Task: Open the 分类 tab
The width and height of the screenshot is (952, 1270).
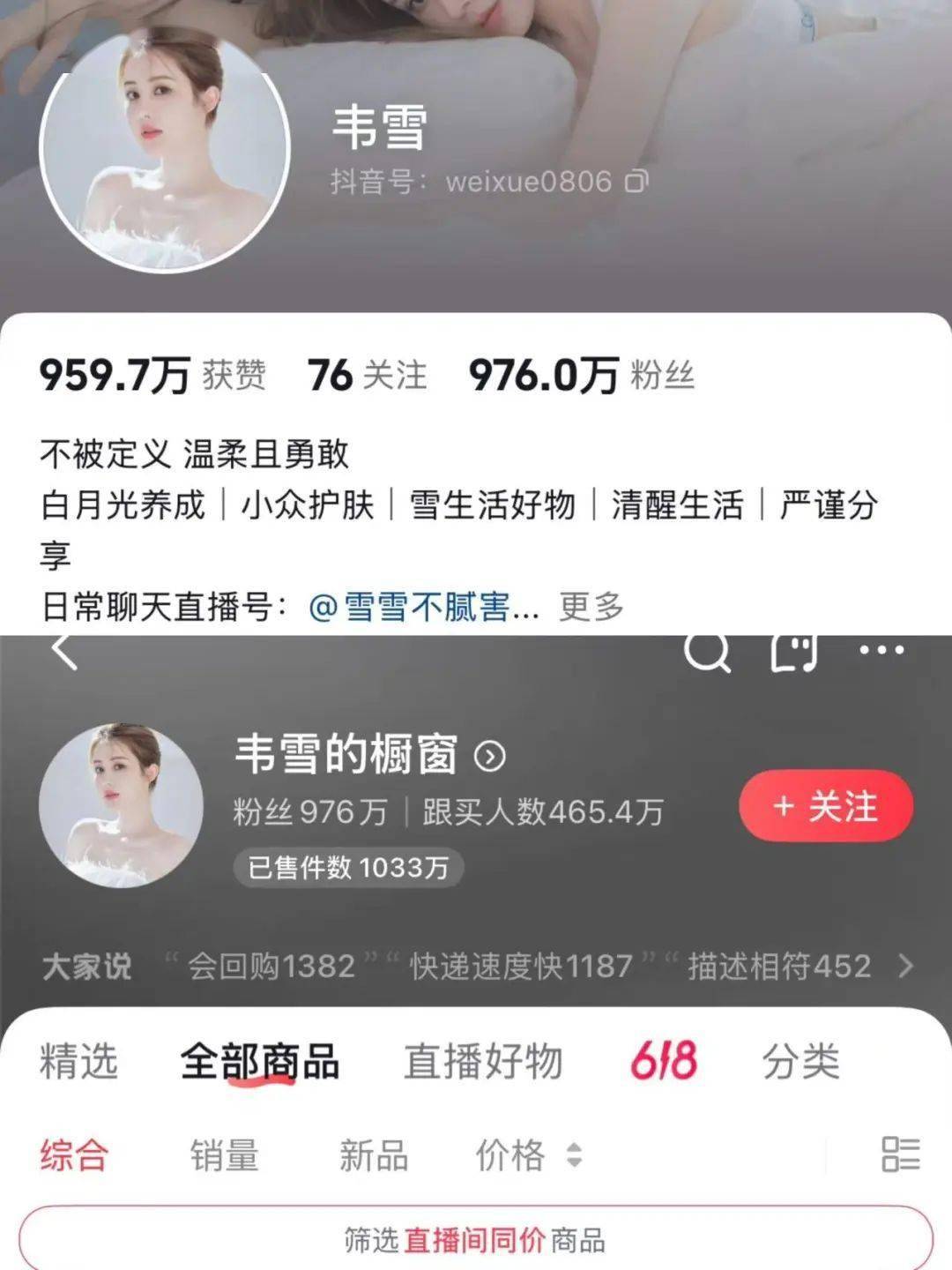Action: tap(800, 1060)
